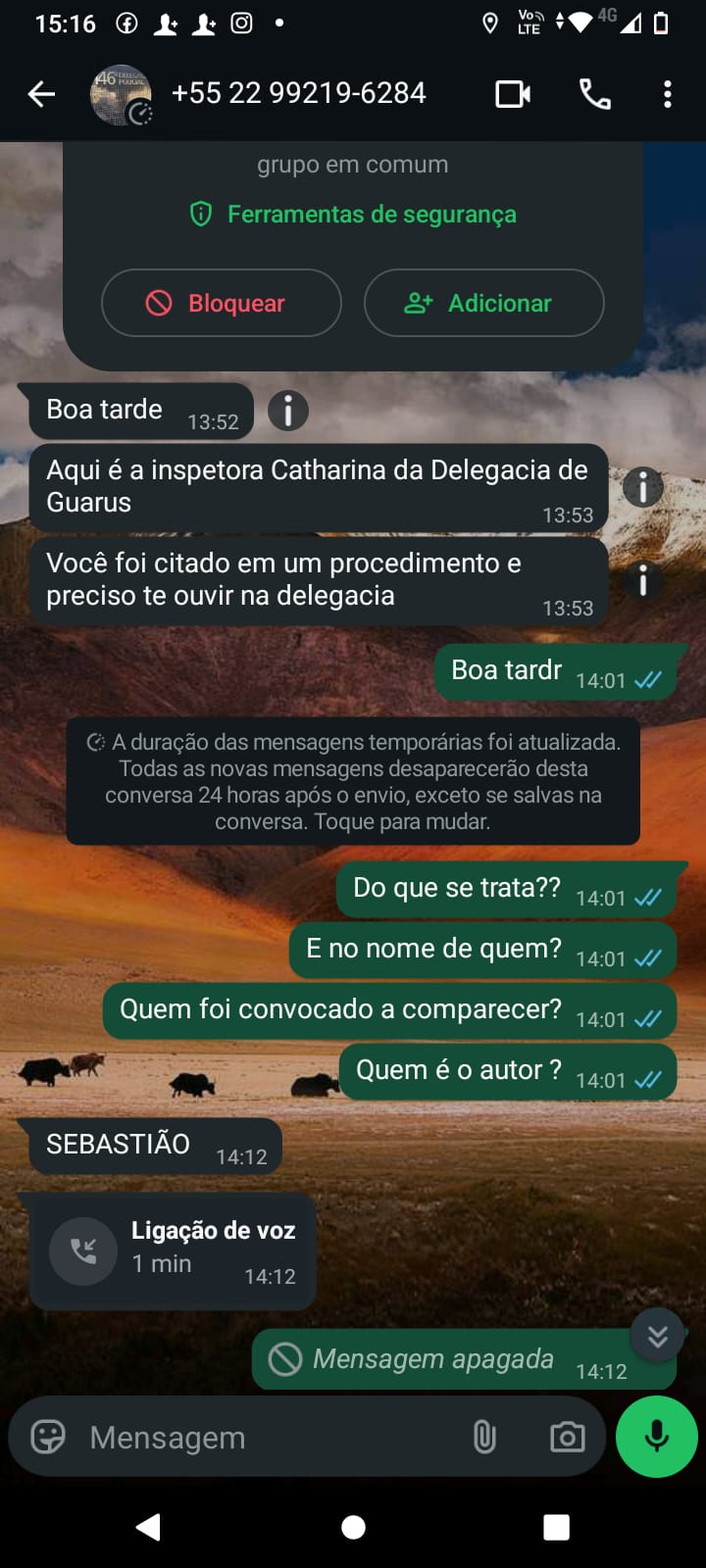
Task: Call back from Ligação de voz entry
Action: [x=84, y=1249]
